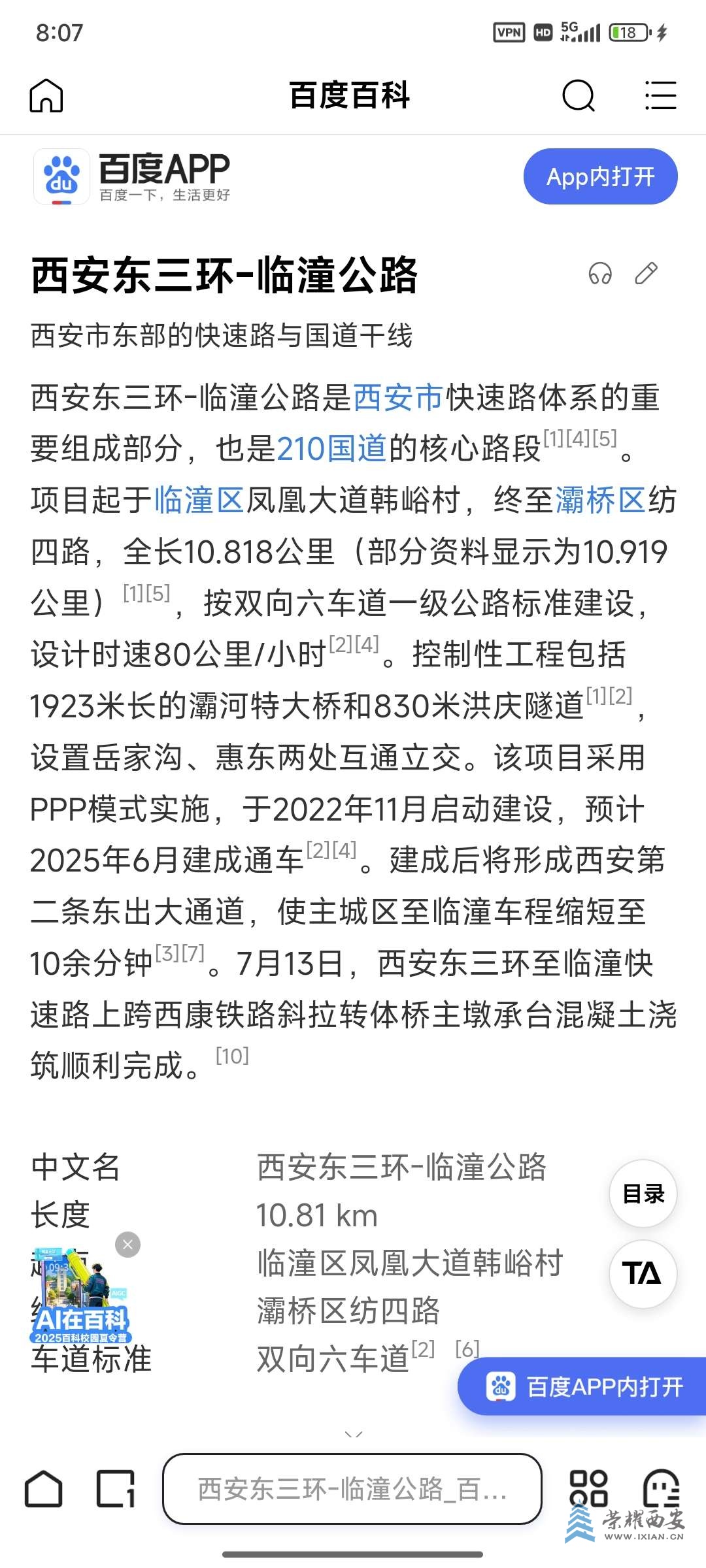Open the list menu icon
The width and height of the screenshot is (706, 1568).
coord(660,95)
